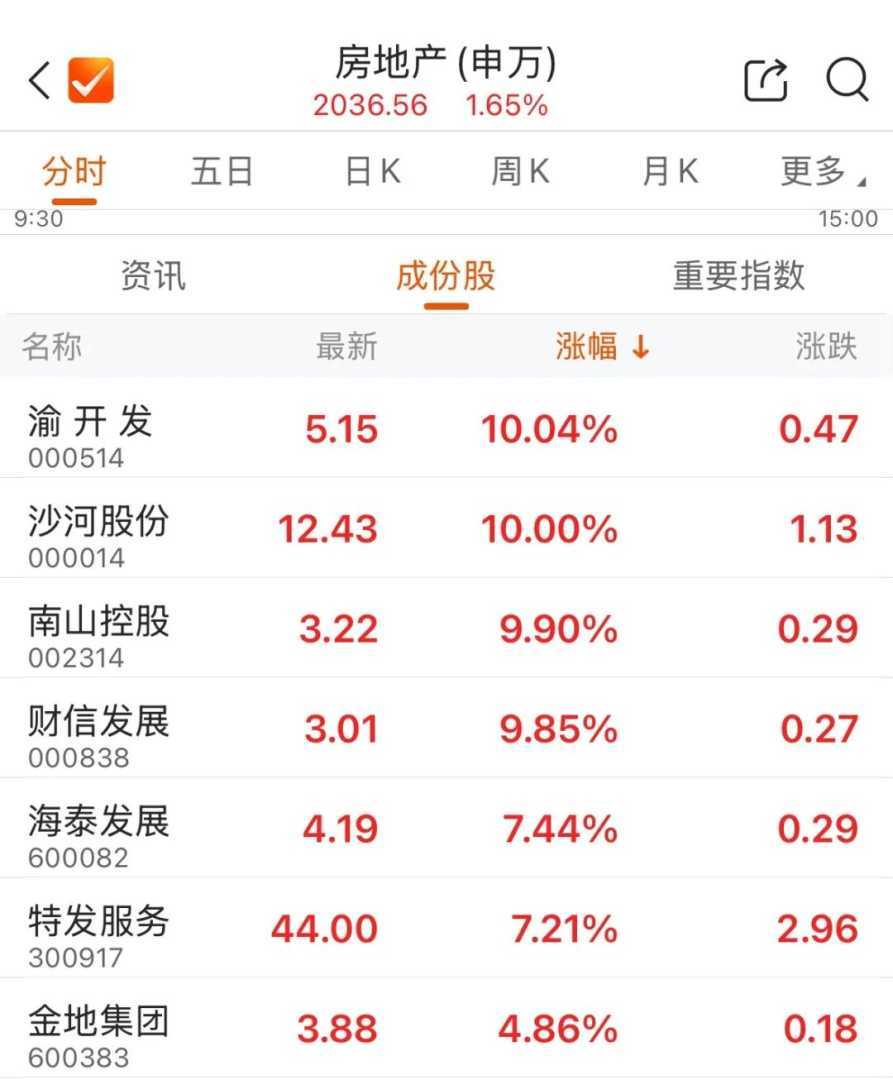Image resolution: width=893 pixels, height=1080 pixels.
Task: Sort stocks by 涨幅 column
Action: point(602,347)
